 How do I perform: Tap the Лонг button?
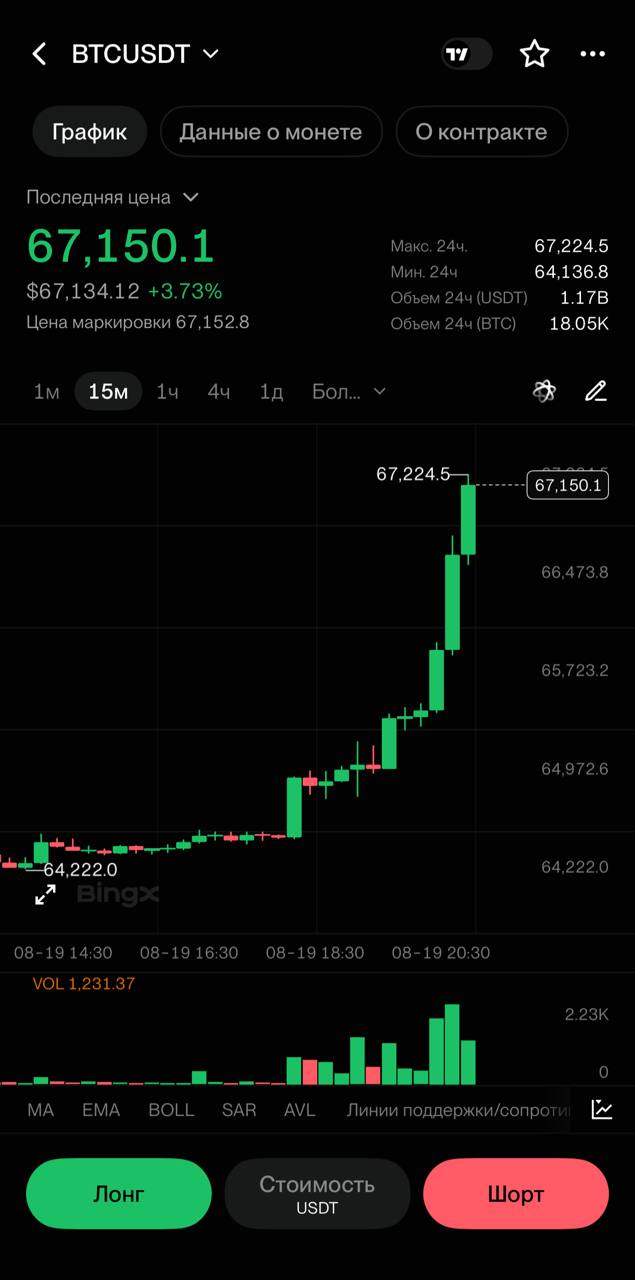pos(119,1193)
